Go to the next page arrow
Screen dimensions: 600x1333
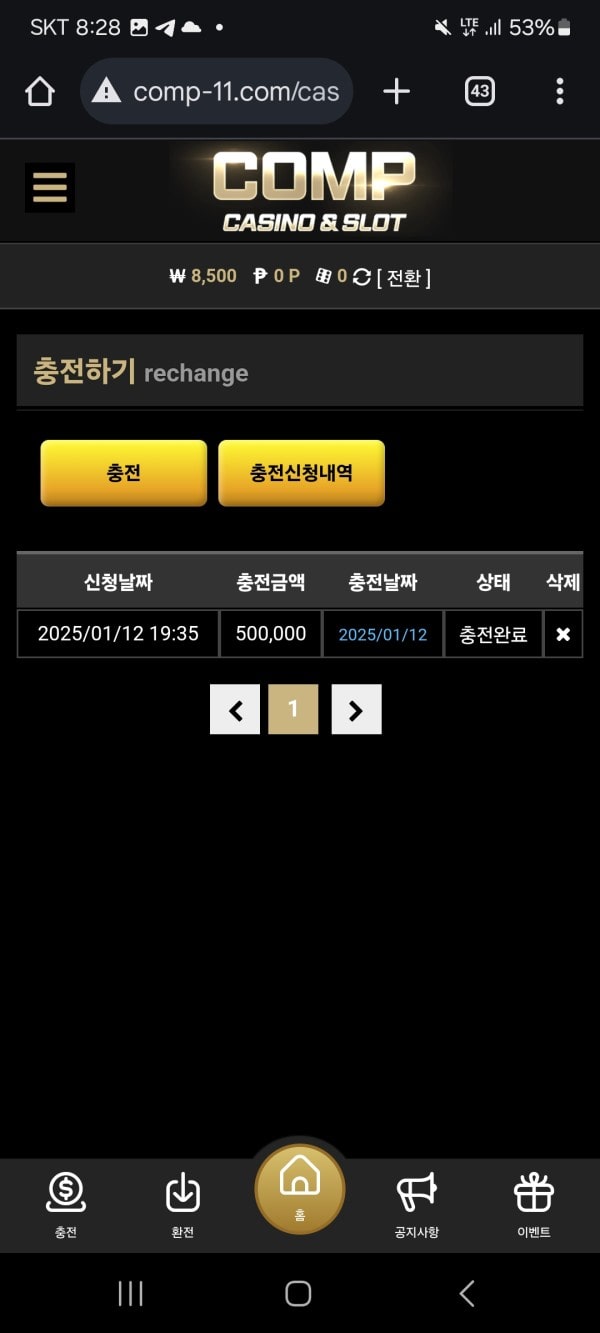click(356, 709)
